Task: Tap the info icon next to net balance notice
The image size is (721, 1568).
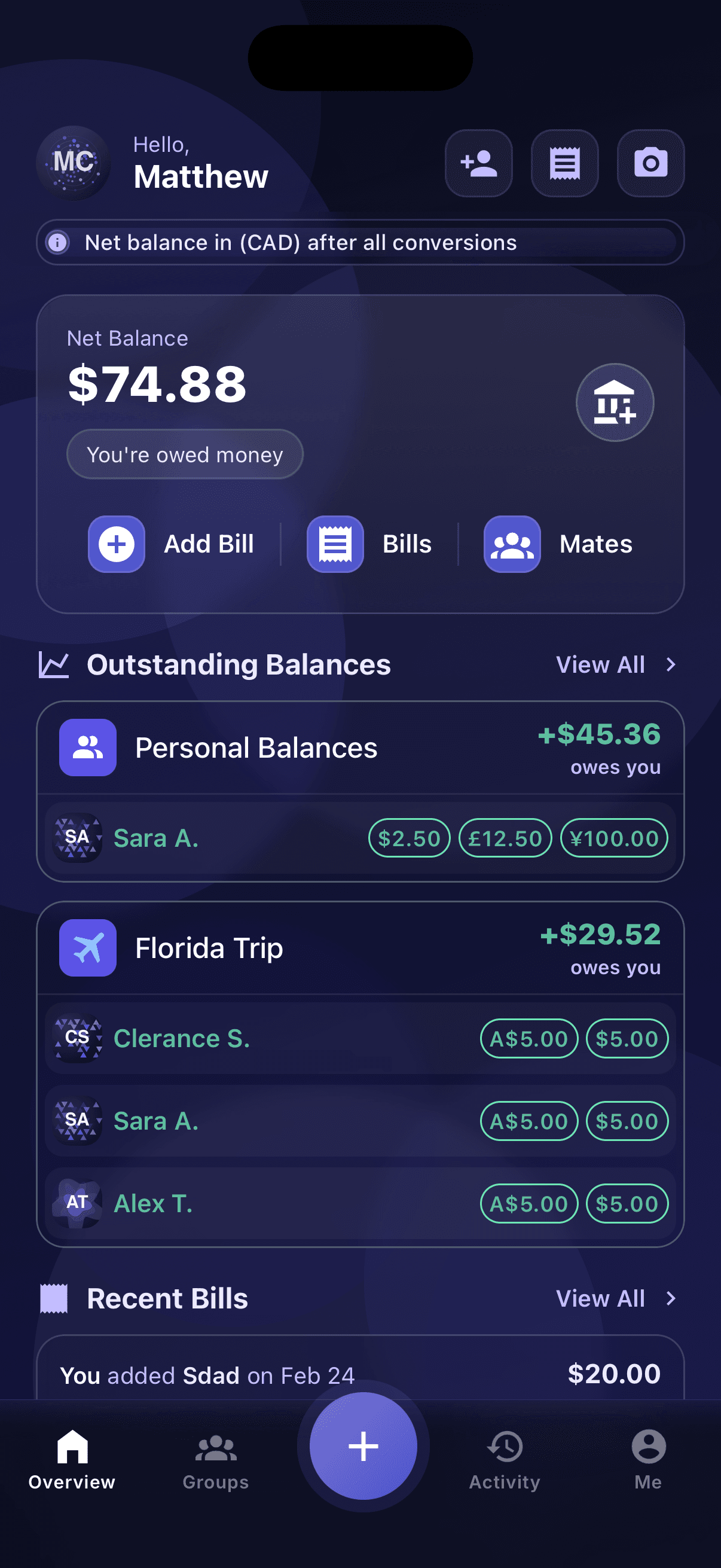Action: [59, 242]
